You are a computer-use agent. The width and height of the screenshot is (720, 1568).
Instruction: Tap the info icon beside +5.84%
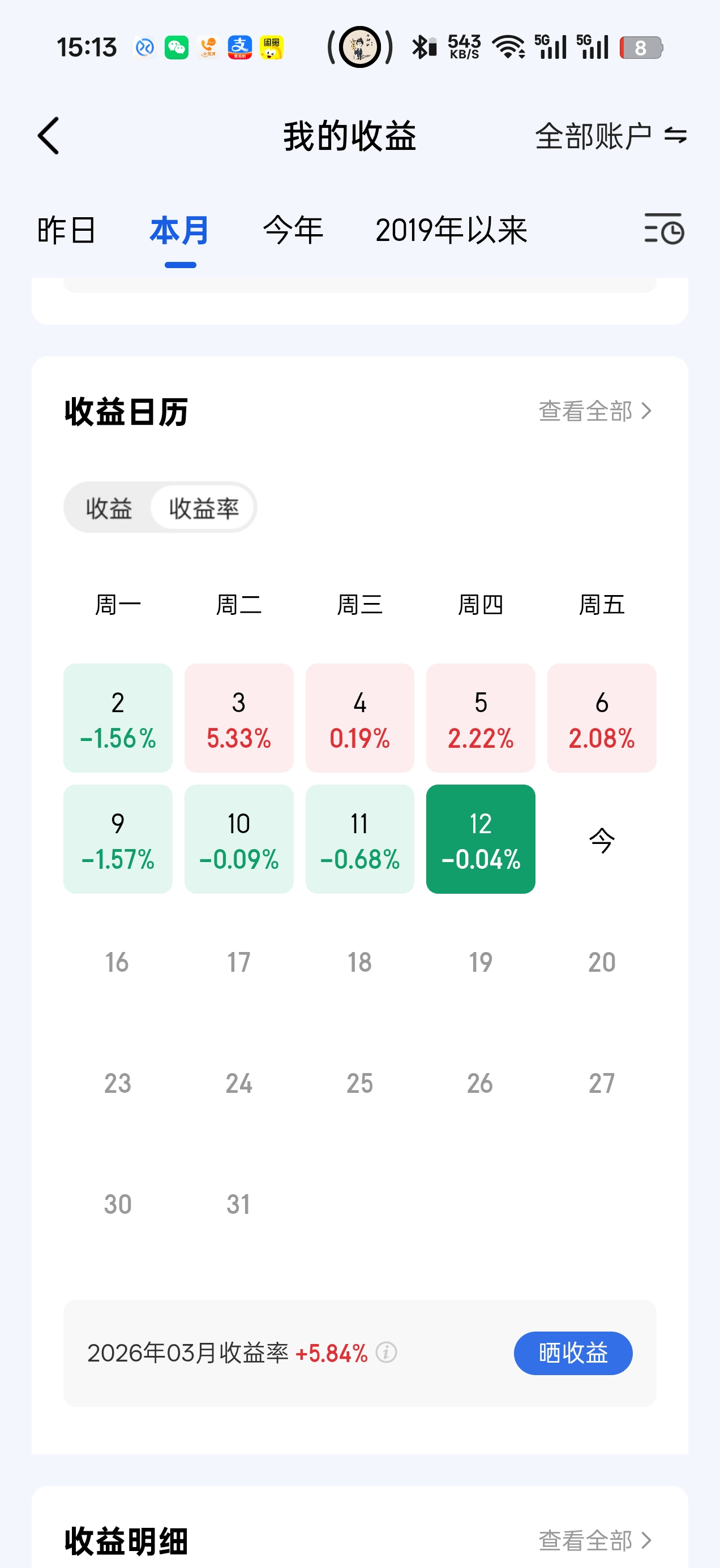pos(386,1352)
